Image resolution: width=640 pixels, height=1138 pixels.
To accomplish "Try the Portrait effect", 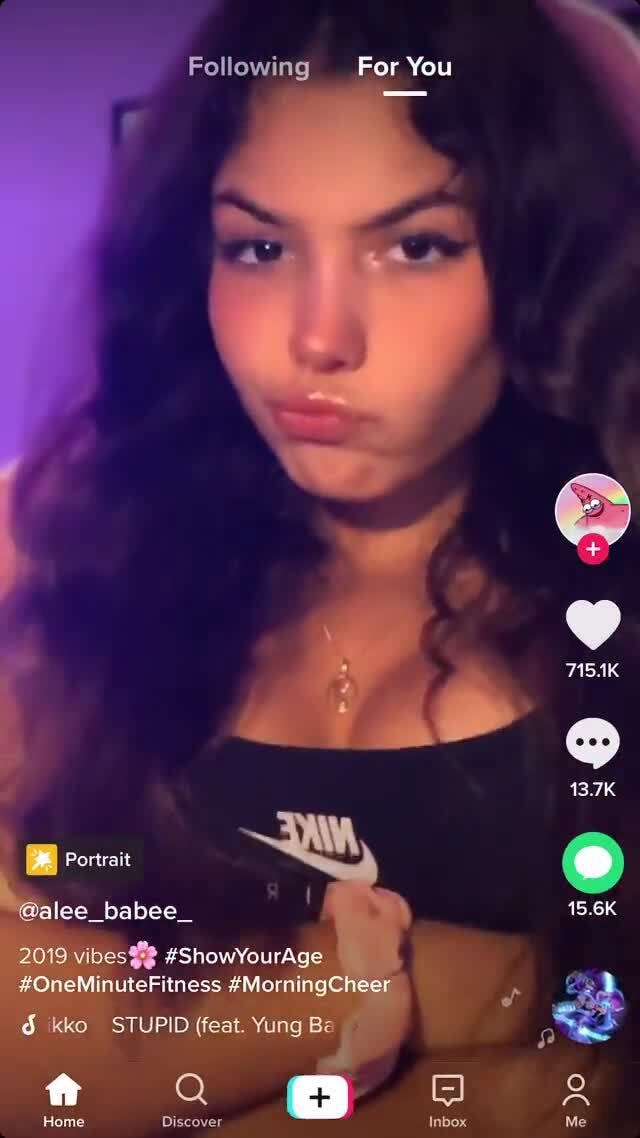I will coord(80,859).
